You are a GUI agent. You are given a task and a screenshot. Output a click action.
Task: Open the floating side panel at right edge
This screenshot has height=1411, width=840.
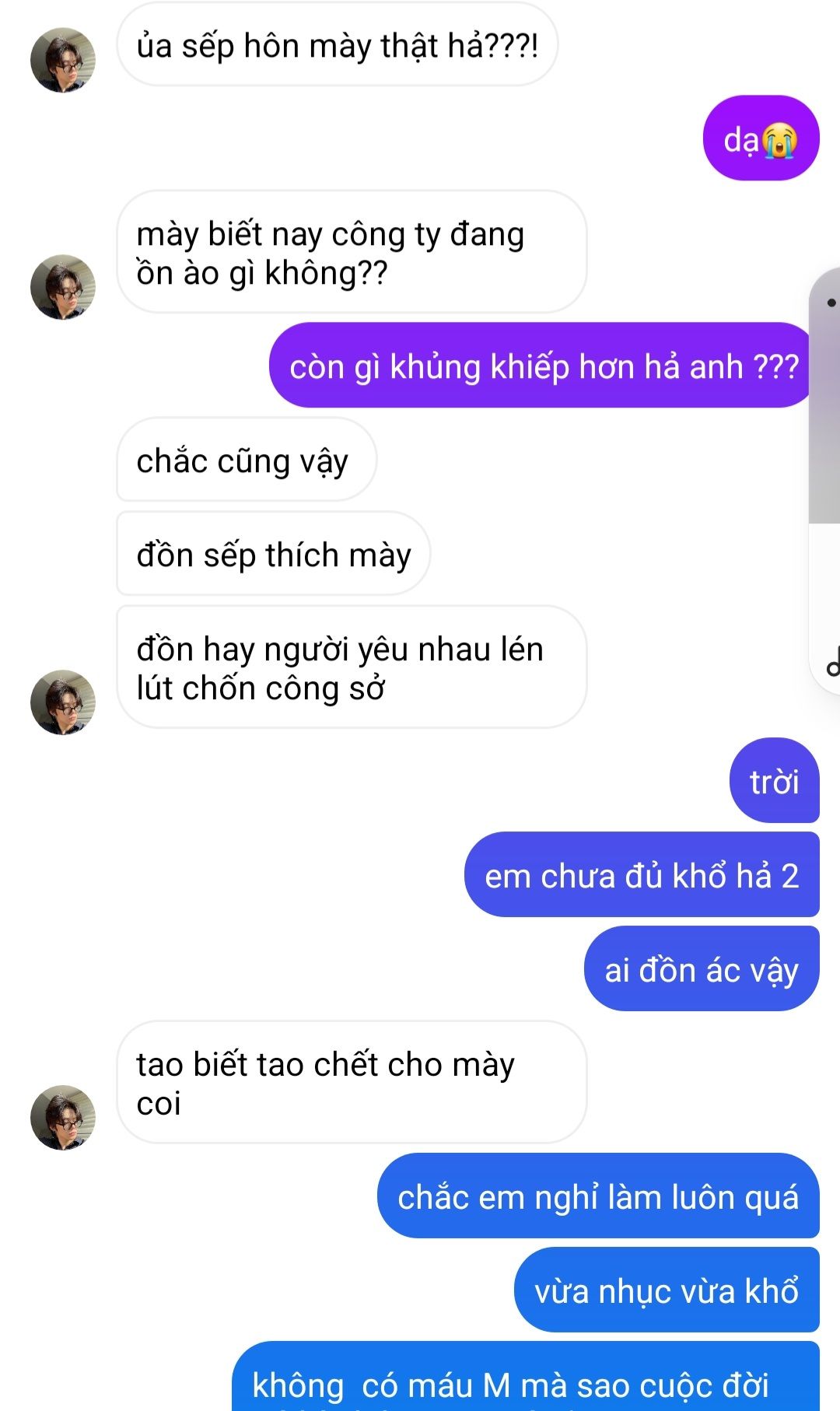click(x=825, y=481)
